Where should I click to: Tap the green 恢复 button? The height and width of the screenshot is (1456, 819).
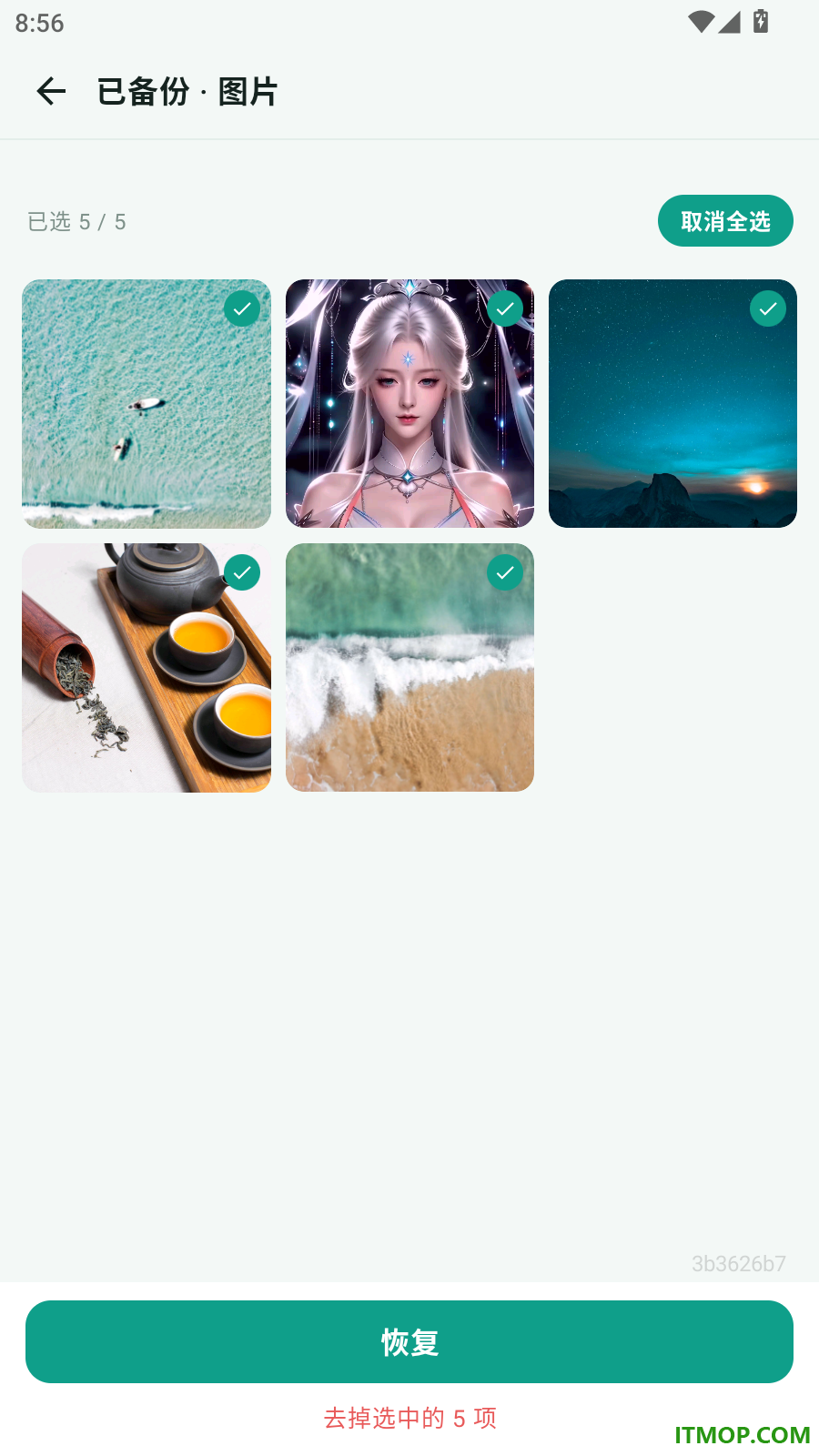409,1341
